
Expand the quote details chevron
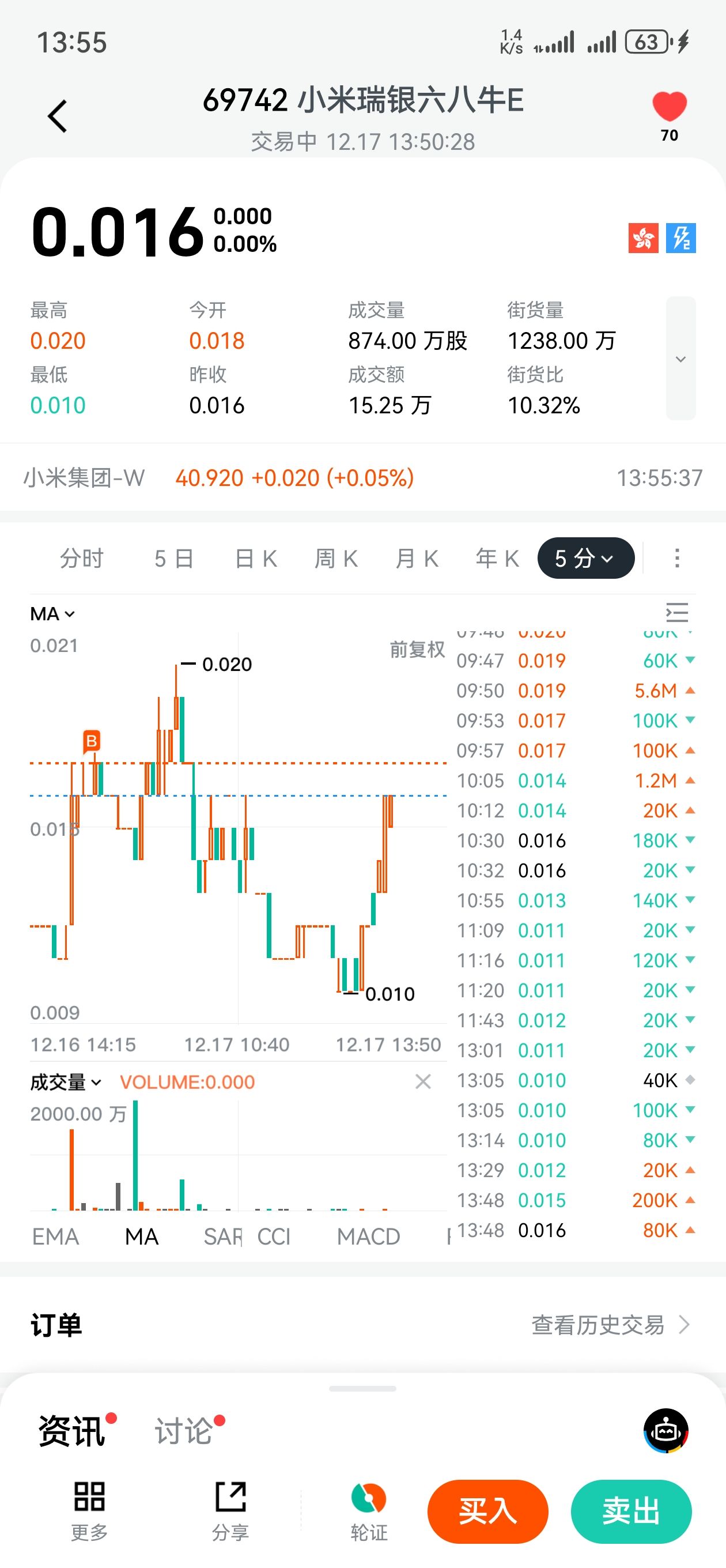(x=680, y=359)
